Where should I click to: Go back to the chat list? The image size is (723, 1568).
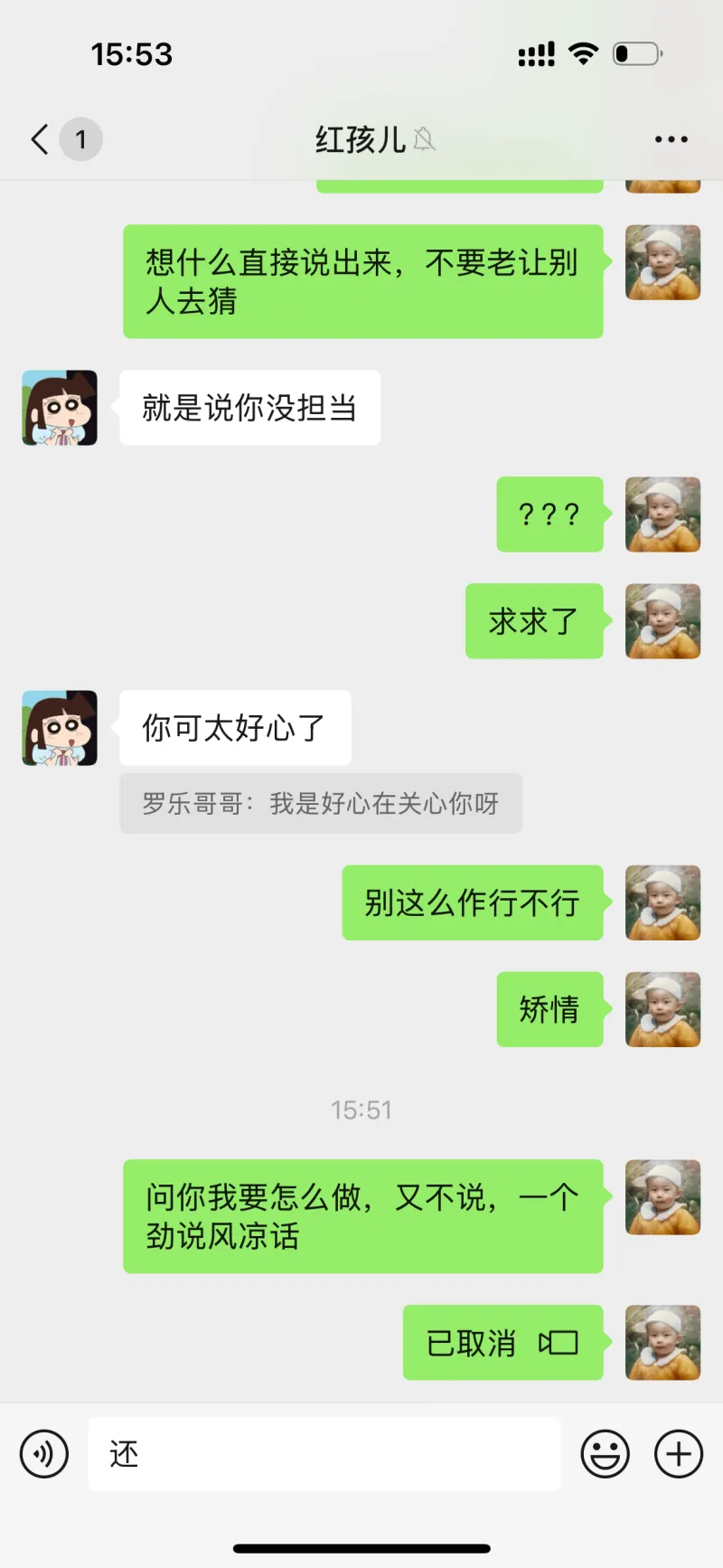(41, 139)
